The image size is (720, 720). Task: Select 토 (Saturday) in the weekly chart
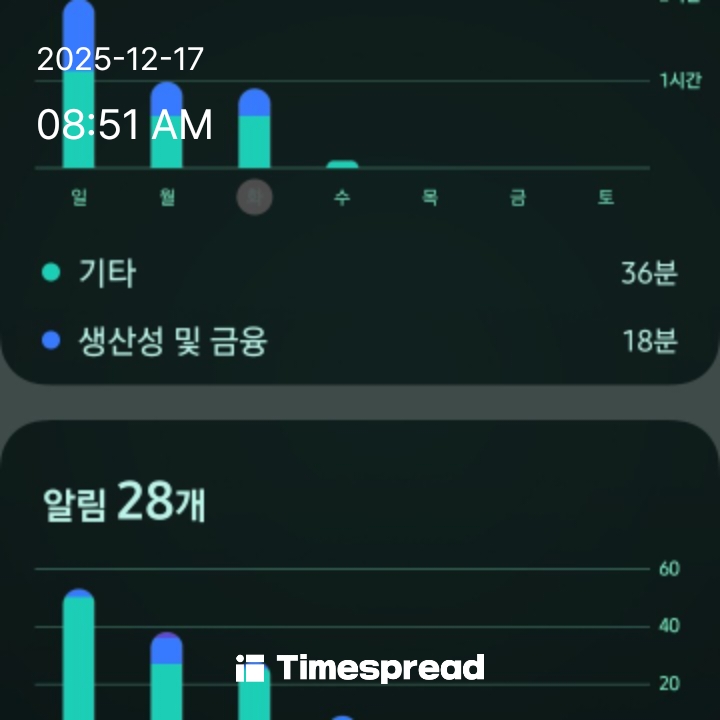(606, 197)
